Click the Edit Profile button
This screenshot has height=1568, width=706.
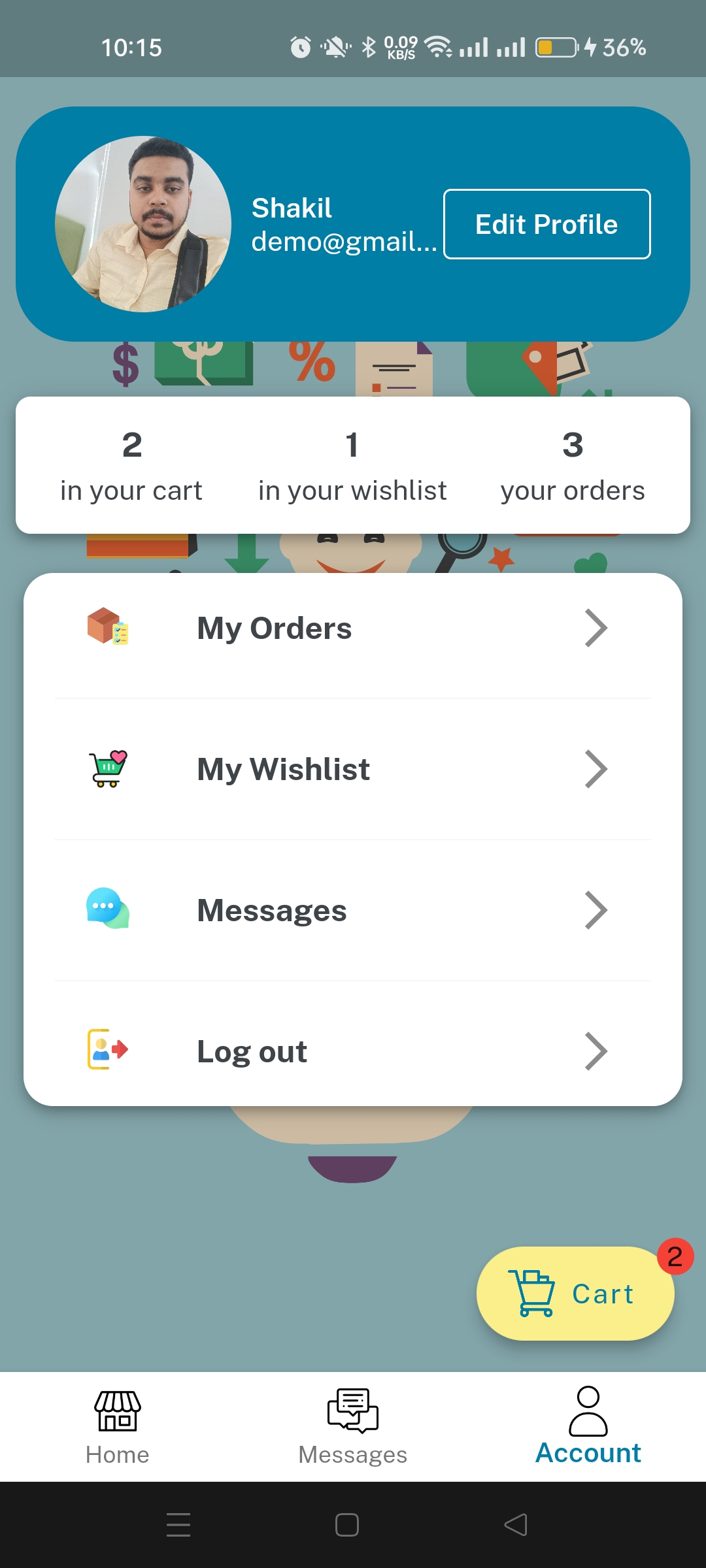tap(546, 224)
